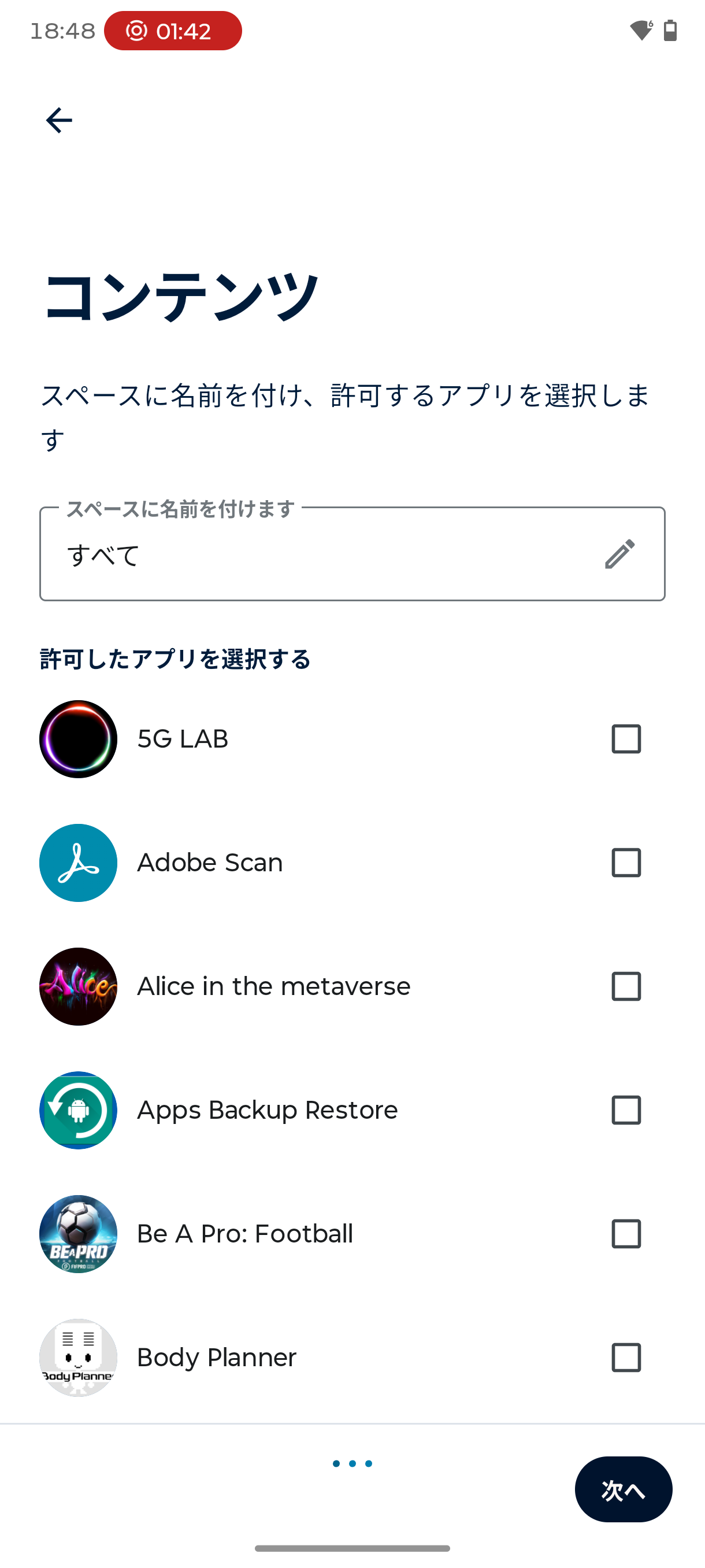Go back using the arrow icon

click(59, 120)
